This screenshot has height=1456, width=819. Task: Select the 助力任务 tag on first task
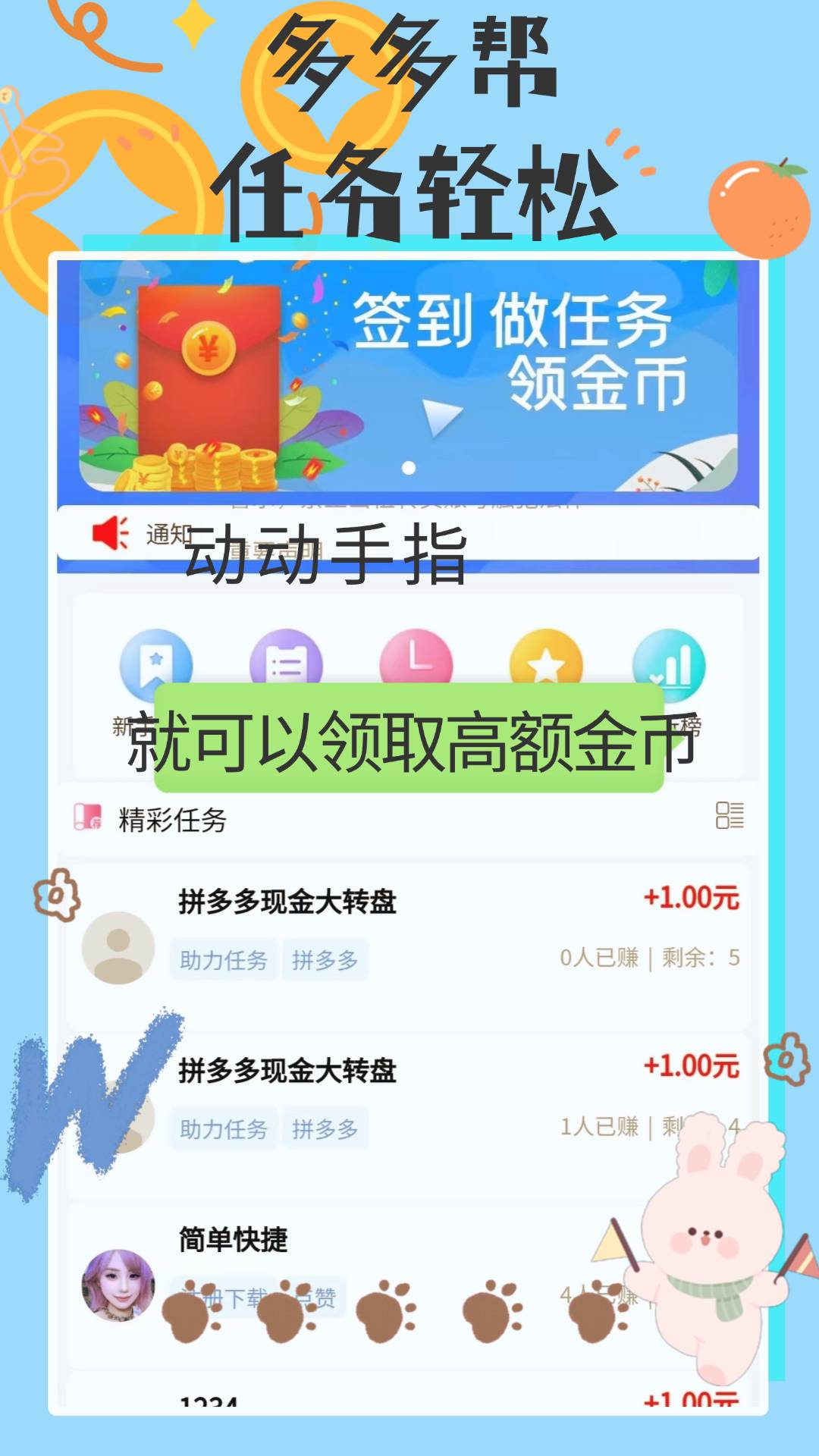(x=224, y=960)
